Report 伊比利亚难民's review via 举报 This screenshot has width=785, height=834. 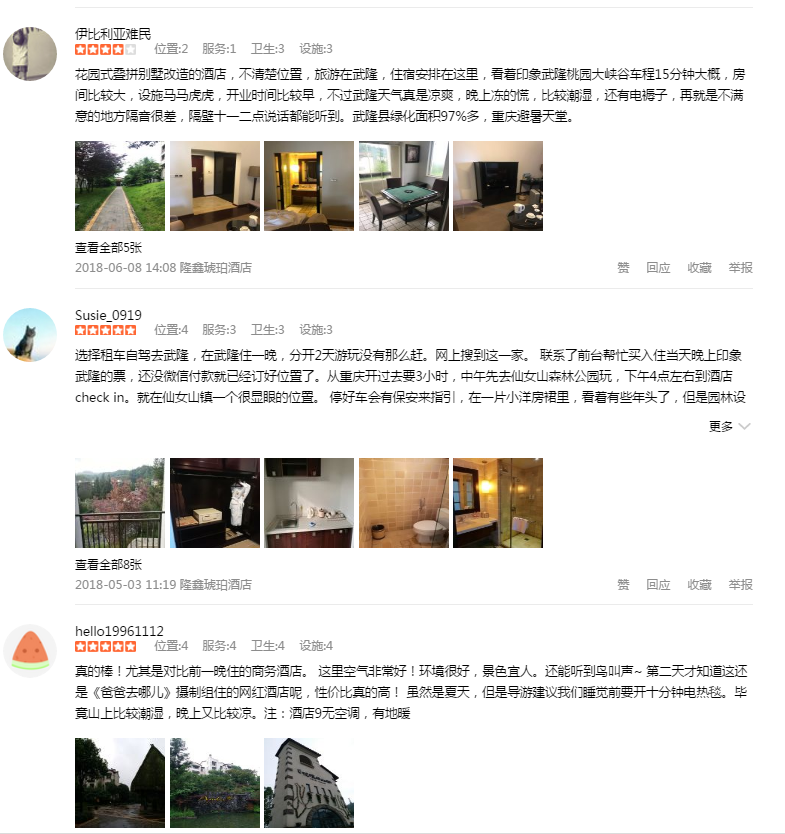pos(740,268)
